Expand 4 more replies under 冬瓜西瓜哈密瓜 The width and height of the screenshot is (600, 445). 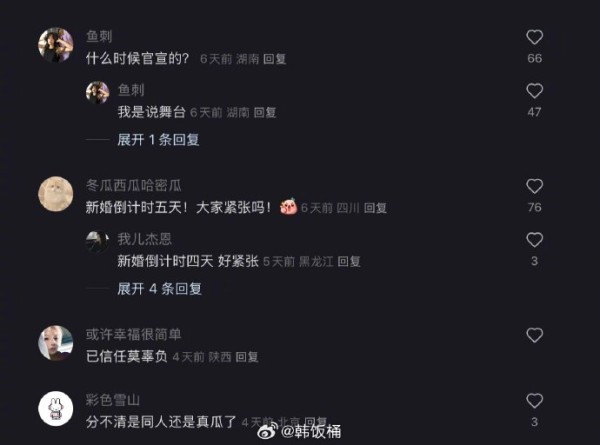pyautogui.click(x=159, y=288)
